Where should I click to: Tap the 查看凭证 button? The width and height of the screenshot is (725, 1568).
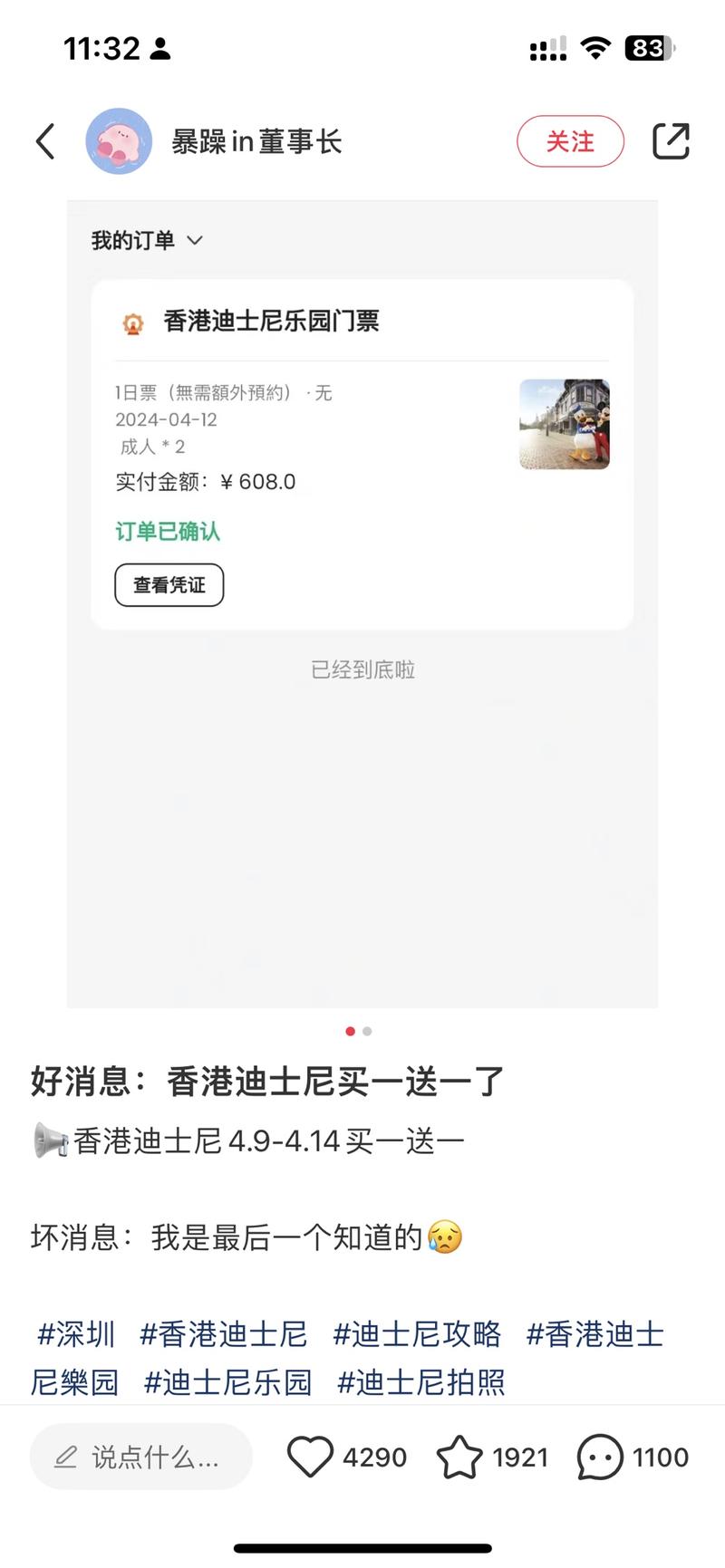point(169,584)
